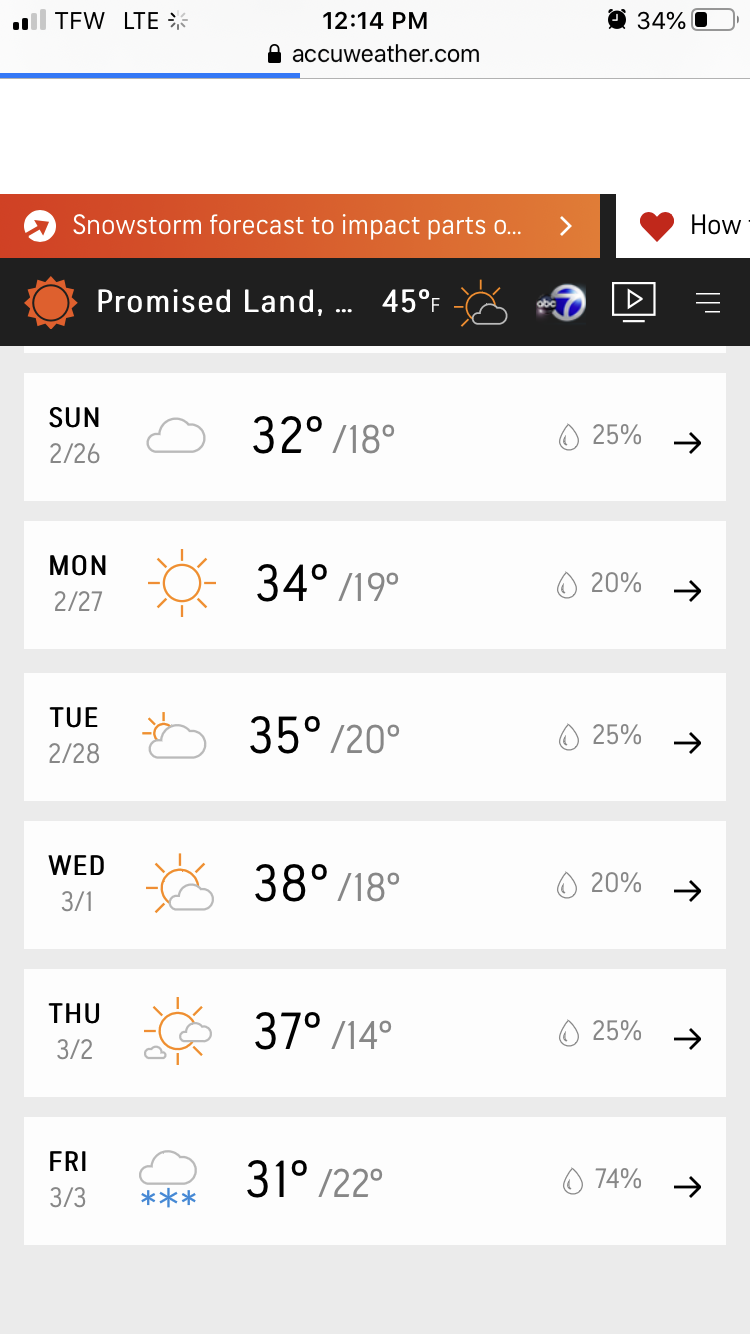The width and height of the screenshot is (750, 1334).
Task: Open the Snowstorm forecast news banner
Action: pyautogui.click(x=300, y=225)
